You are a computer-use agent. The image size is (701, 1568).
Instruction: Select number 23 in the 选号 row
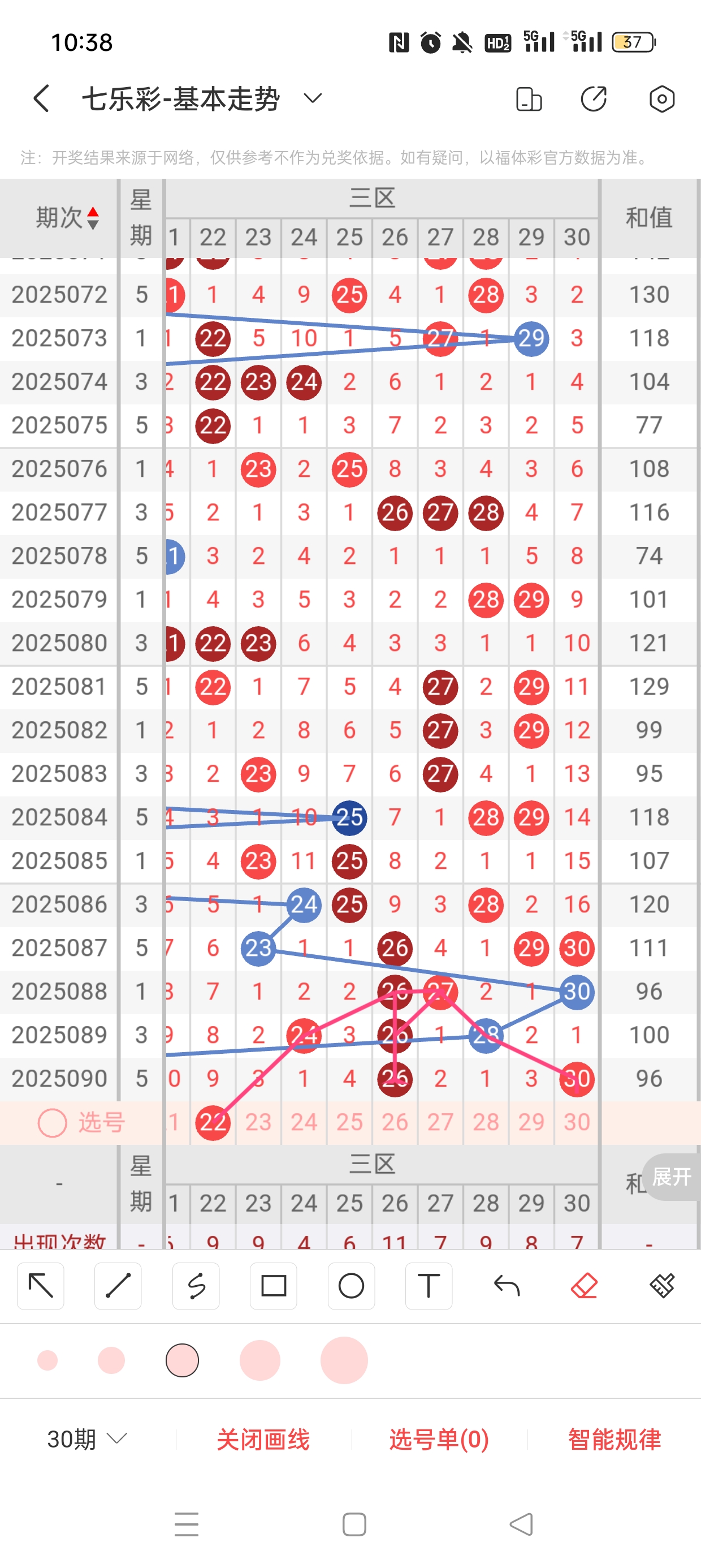(258, 1122)
